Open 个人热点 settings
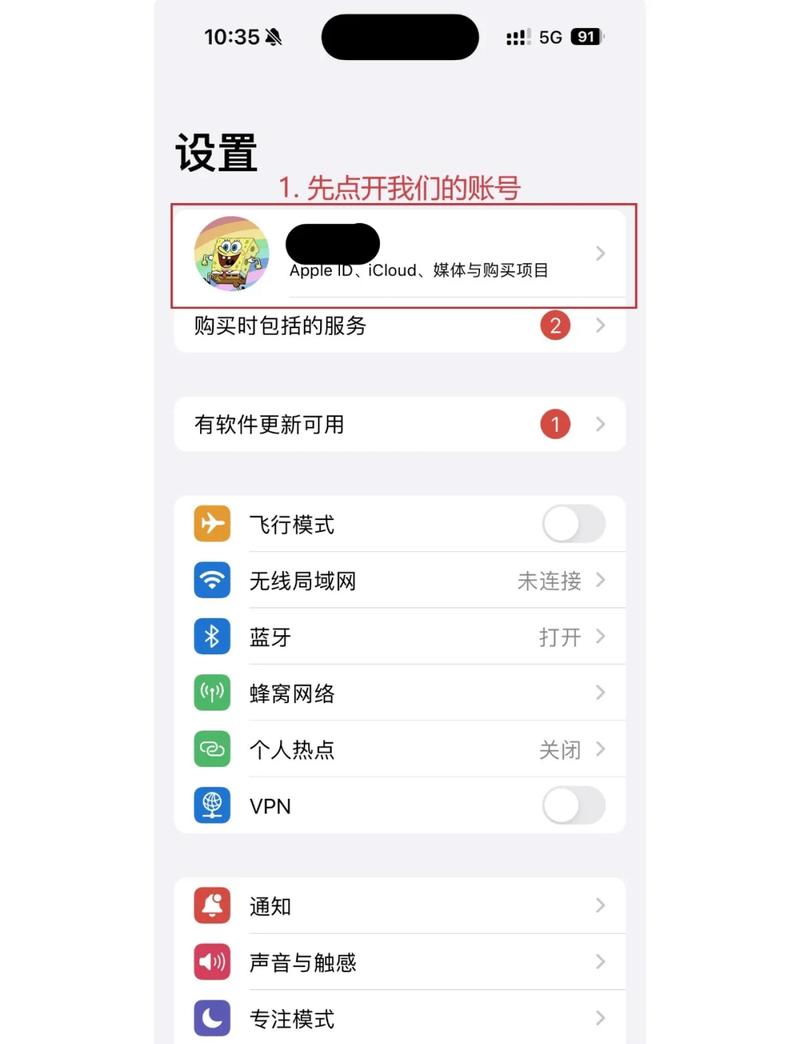The image size is (800, 1044). coord(400,749)
